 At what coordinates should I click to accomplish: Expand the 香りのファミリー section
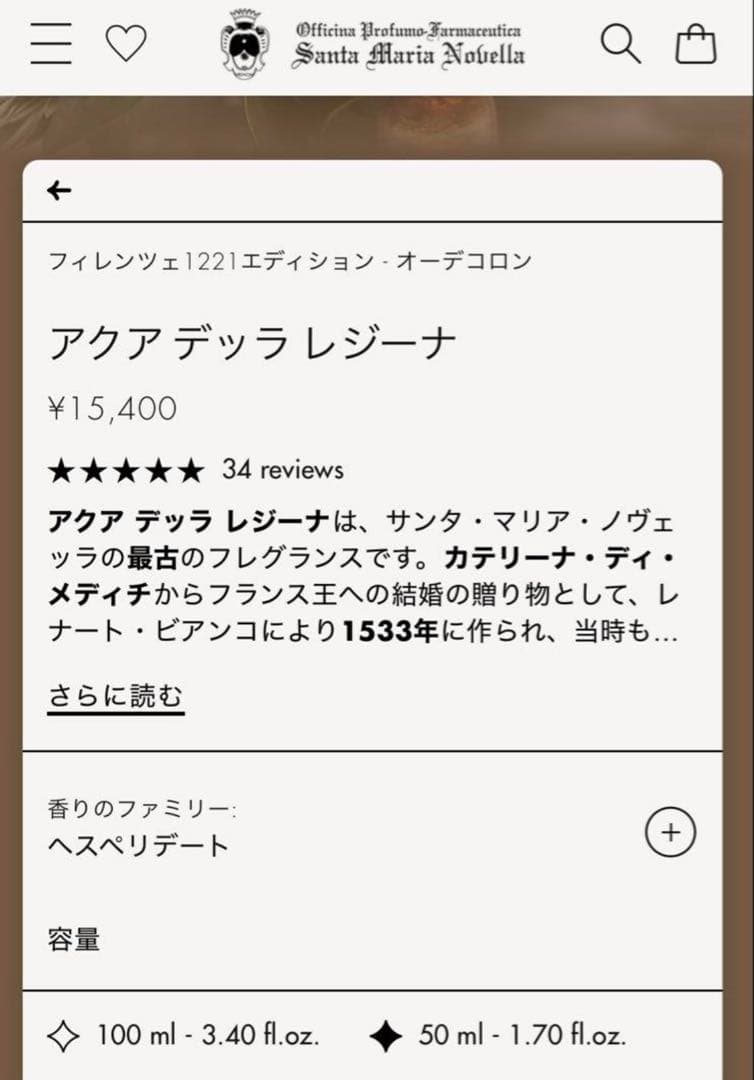pos(670,833)
